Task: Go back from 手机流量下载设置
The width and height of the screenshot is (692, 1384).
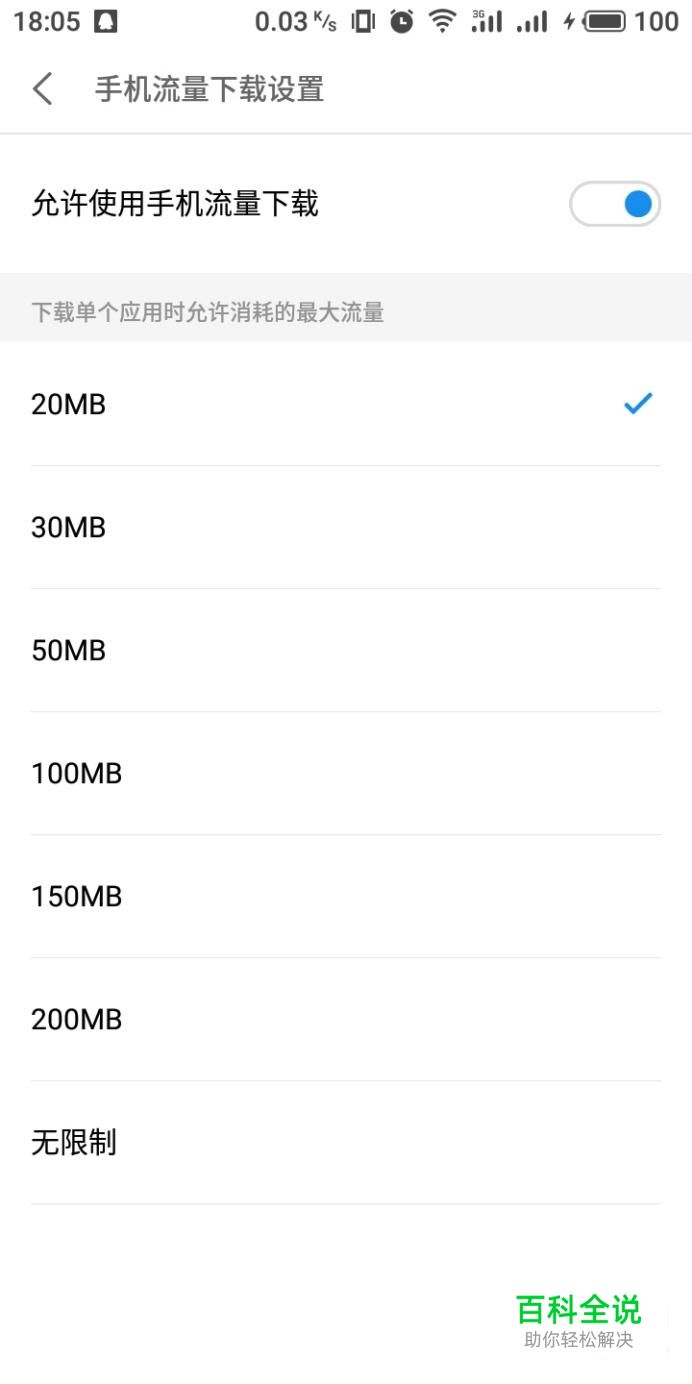Action: [x=42, y=89]
